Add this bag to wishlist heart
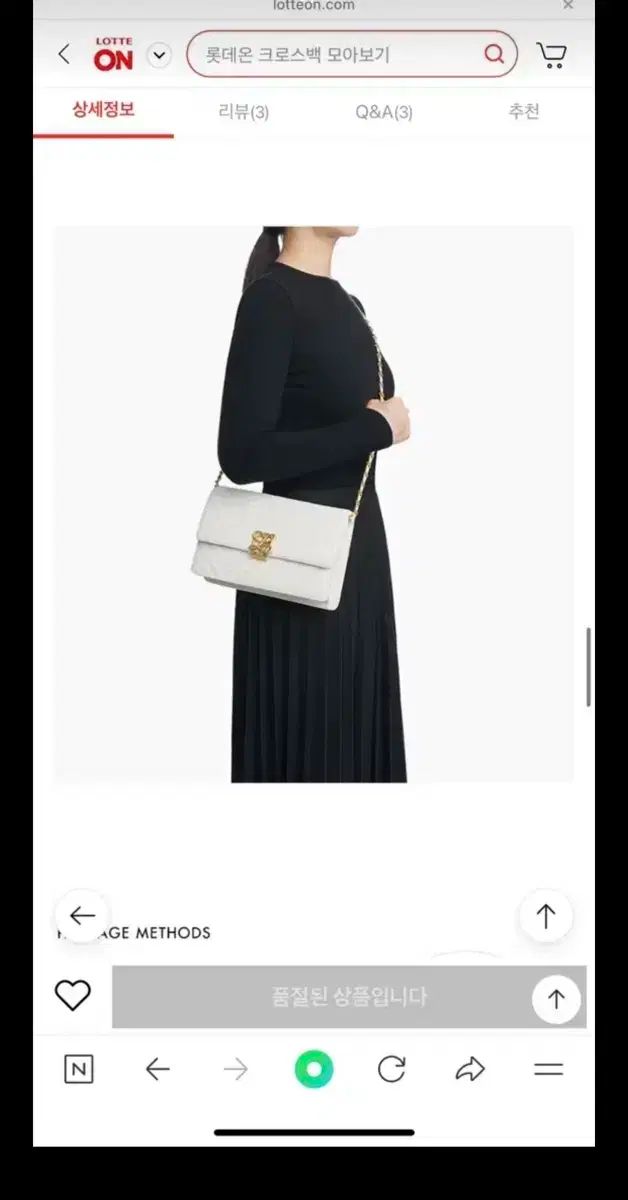The width and height of the screenshot is (628, 1200). (72, 995)
